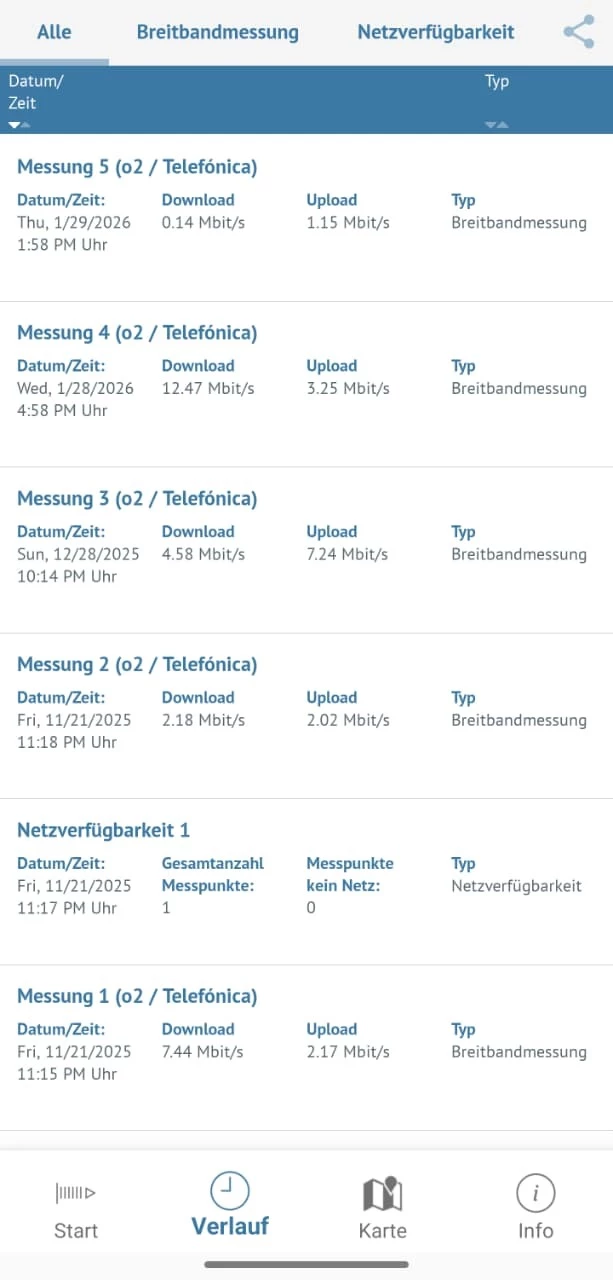
Task: Select the Netzverfügbarkeit tab
Action: click(436, 32)
